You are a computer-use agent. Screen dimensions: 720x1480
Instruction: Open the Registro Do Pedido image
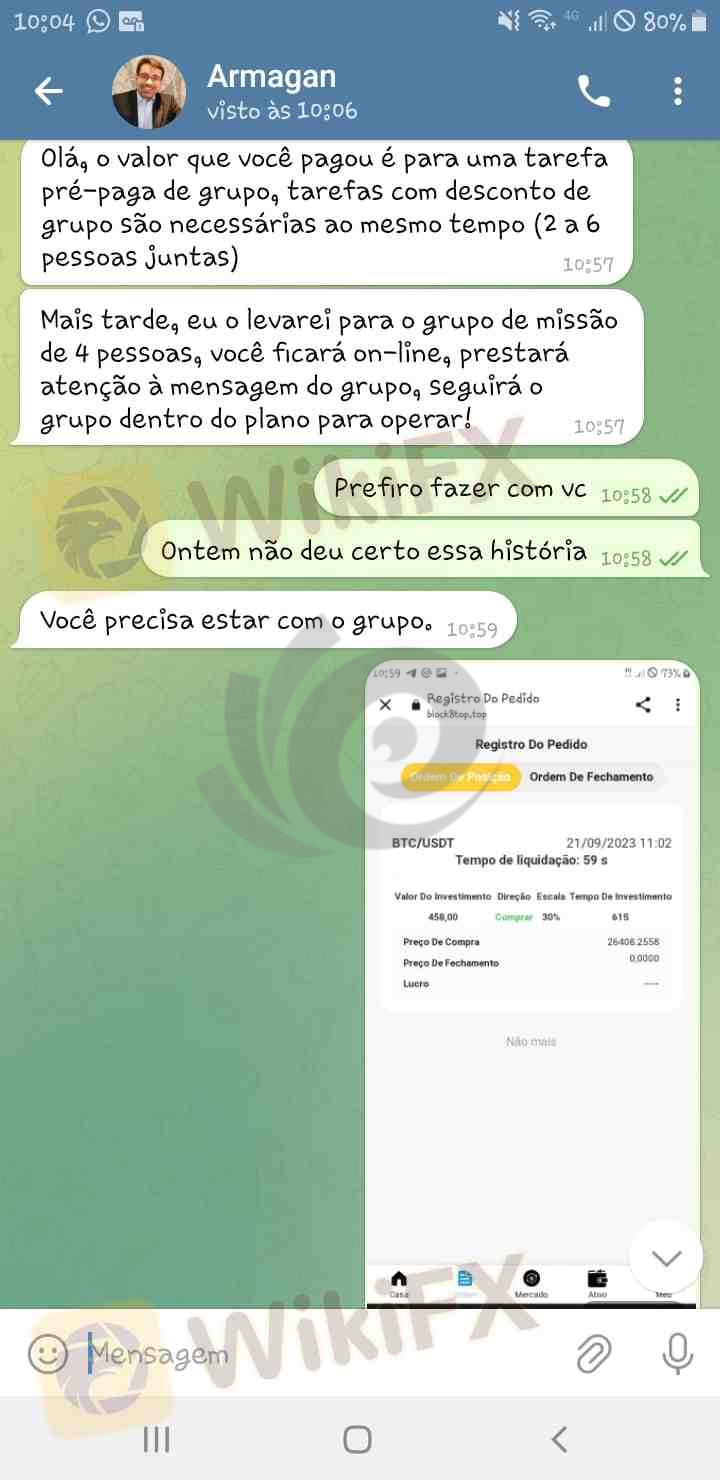(x=532, y=983)
